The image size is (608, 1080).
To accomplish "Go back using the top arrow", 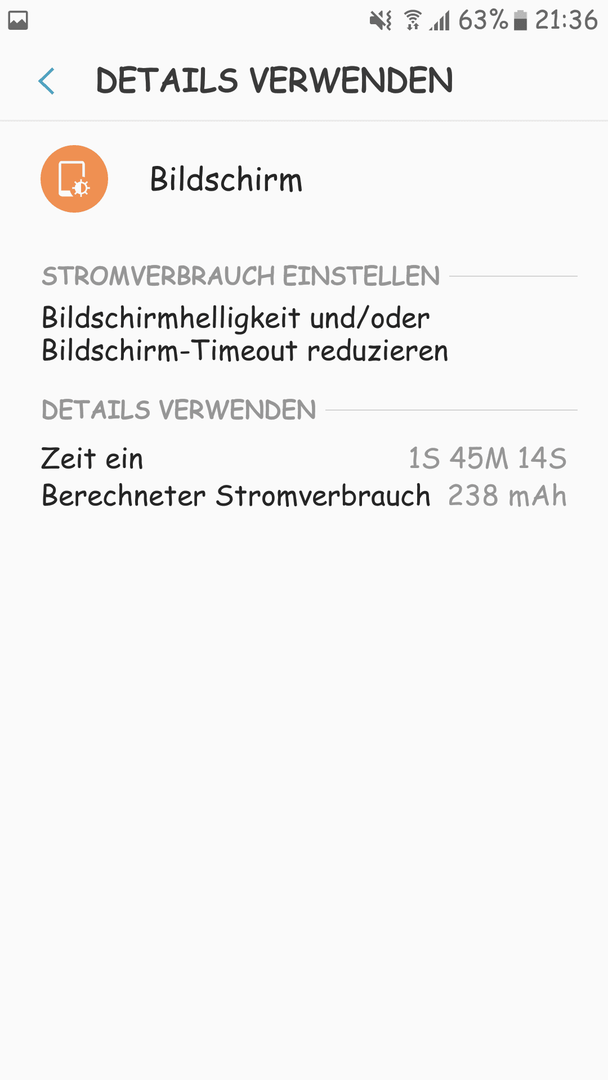I will point(47,81).
